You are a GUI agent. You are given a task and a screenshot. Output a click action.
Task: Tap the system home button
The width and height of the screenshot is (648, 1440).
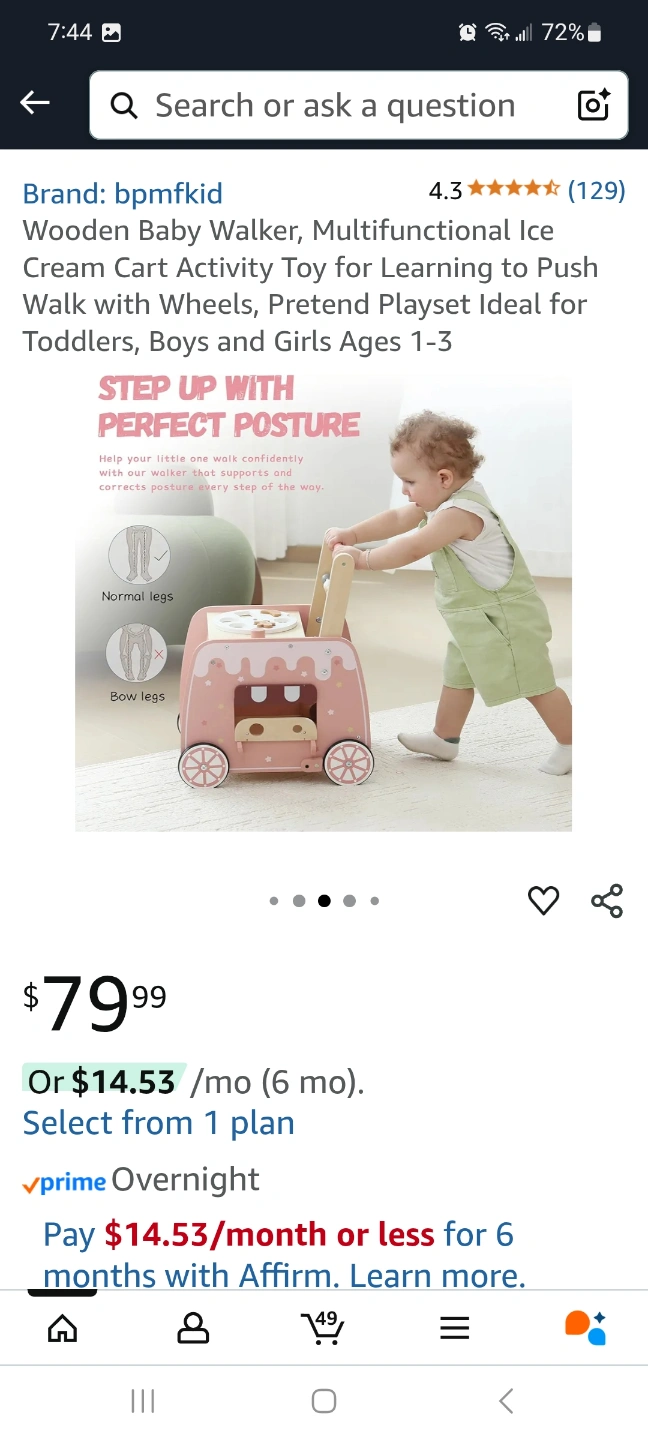tap(323, 1401)
